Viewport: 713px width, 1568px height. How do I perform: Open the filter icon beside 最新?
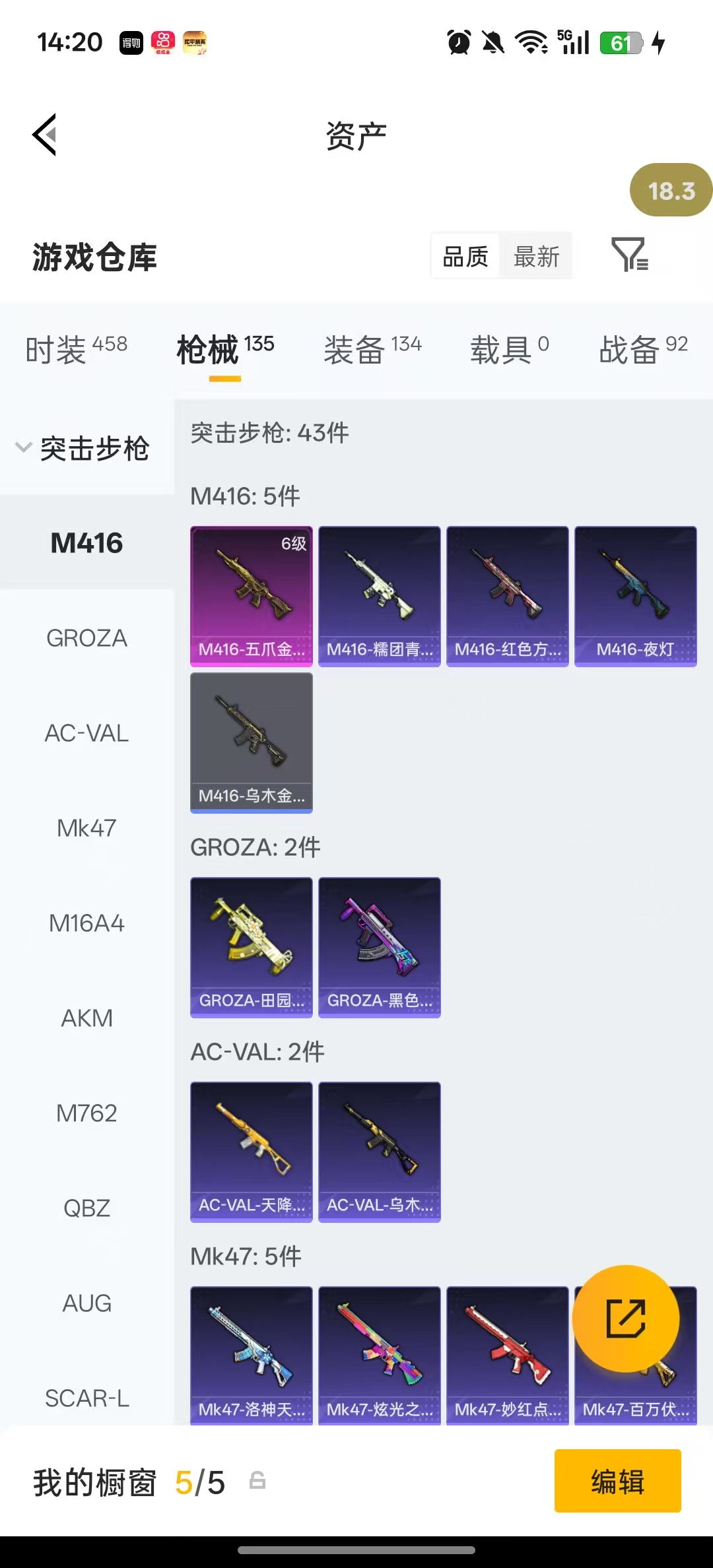pyautogui.click(x=629, y=255)
